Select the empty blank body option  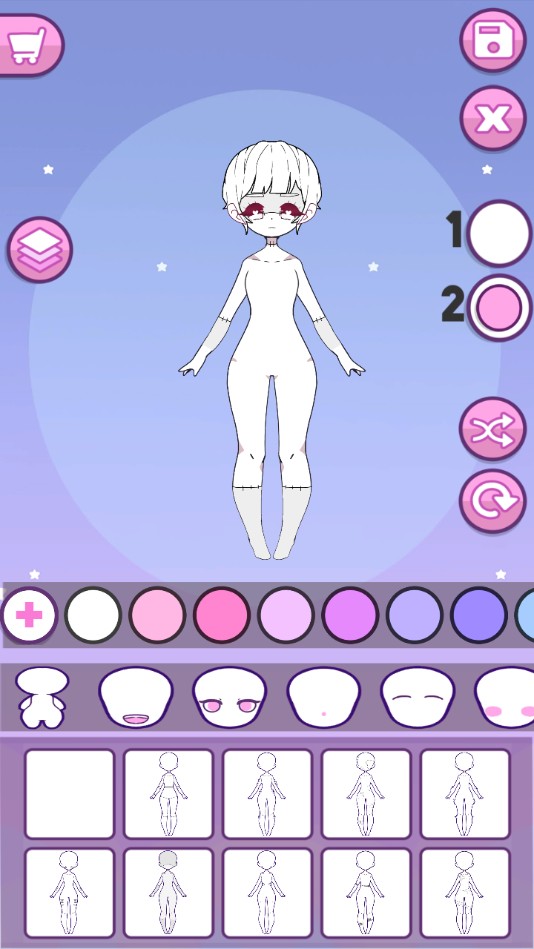click(x=70, y=794)
